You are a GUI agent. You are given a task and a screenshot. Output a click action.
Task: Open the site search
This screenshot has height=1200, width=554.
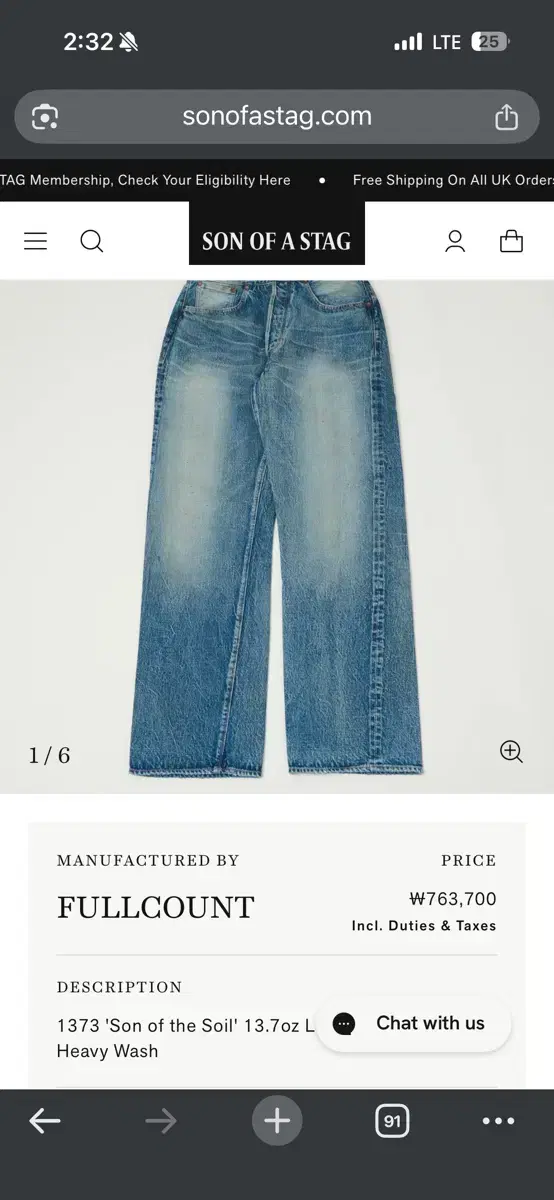click(92, 241)
